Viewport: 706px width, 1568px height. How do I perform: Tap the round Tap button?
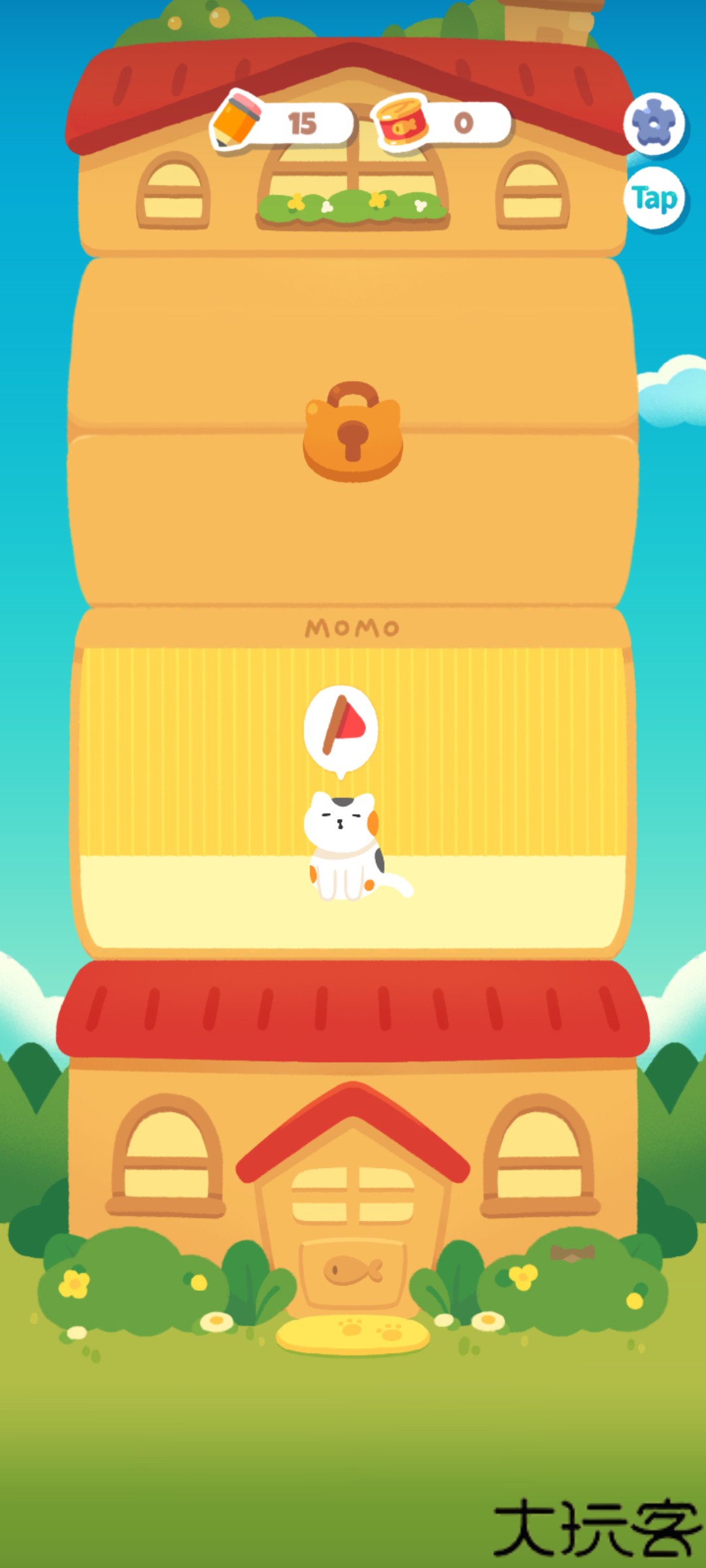coord(654,199)
